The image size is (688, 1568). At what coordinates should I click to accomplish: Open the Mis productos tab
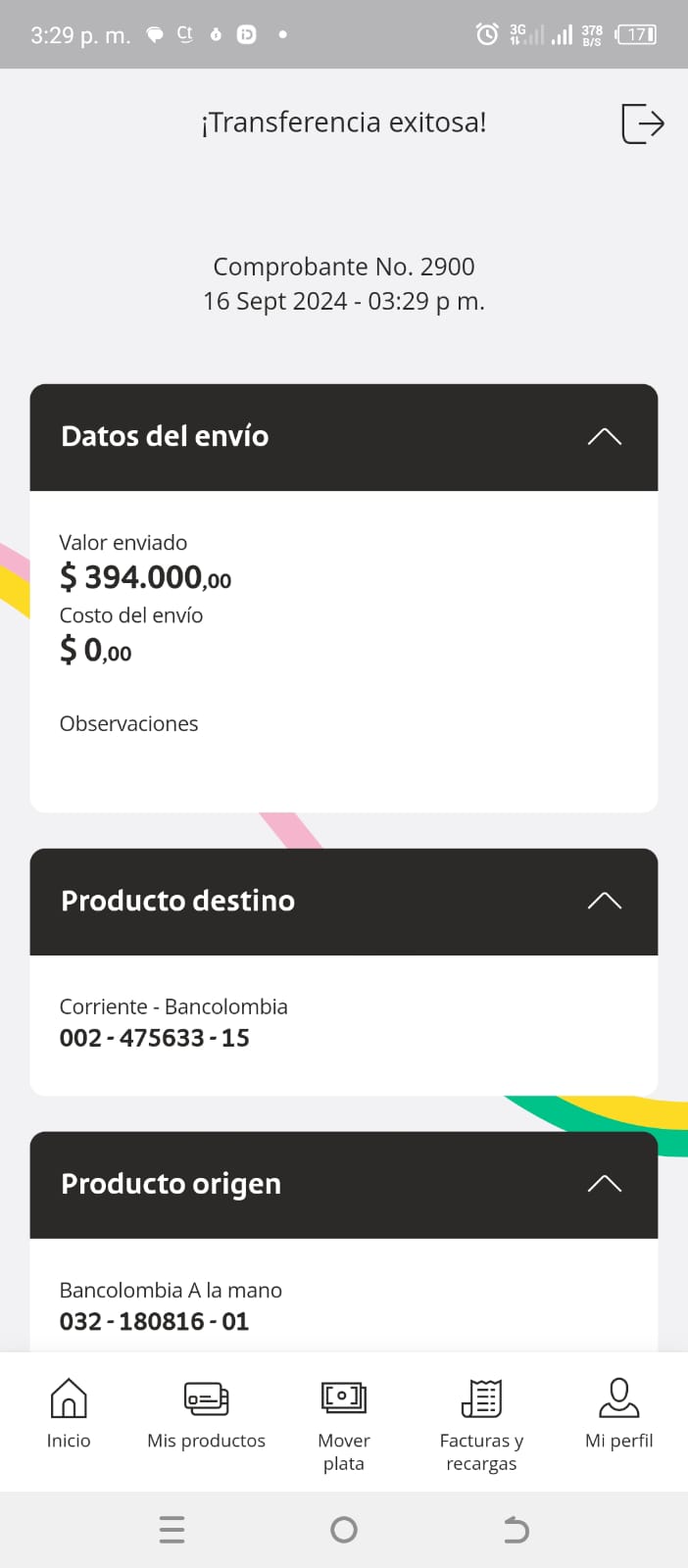coord(206,1413)
